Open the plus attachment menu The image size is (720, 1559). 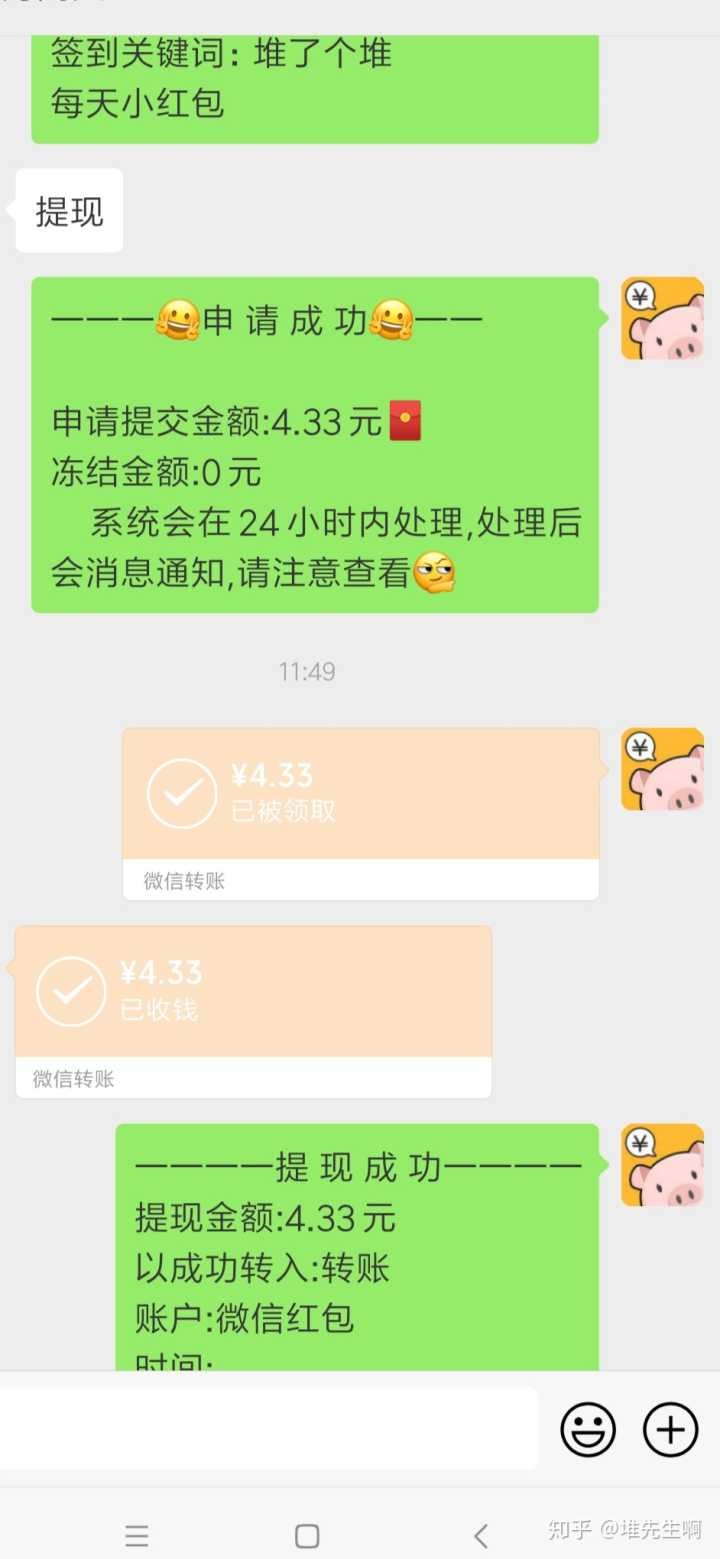click(x=670, y=1429)
